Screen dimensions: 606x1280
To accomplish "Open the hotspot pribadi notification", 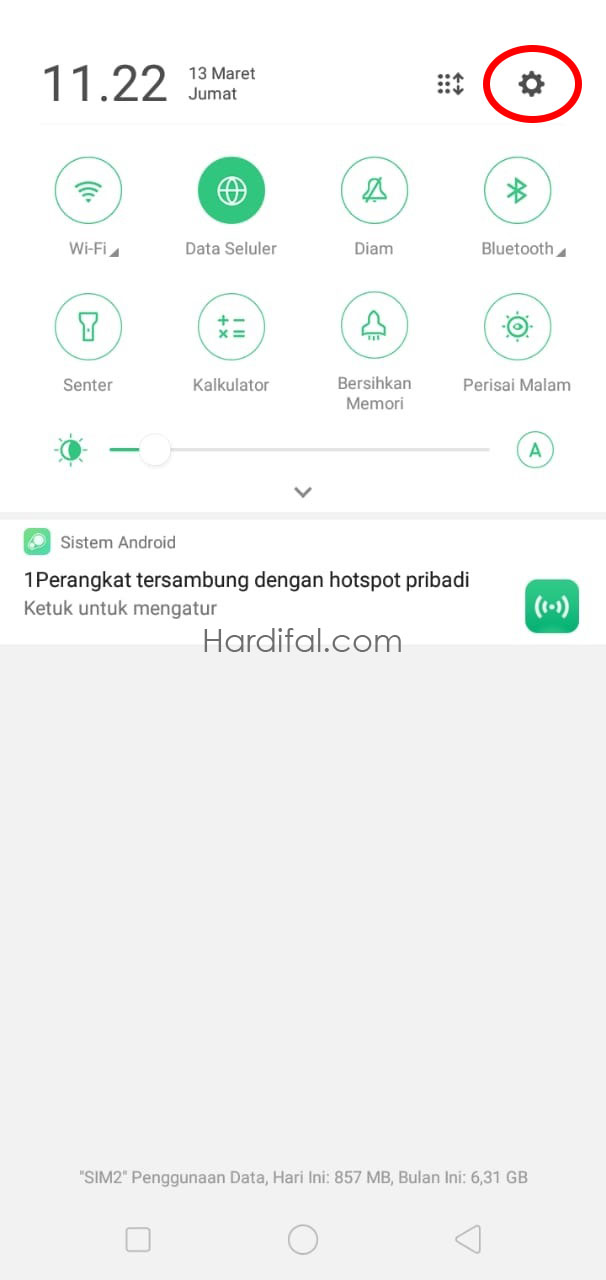I will pos(303,582).
